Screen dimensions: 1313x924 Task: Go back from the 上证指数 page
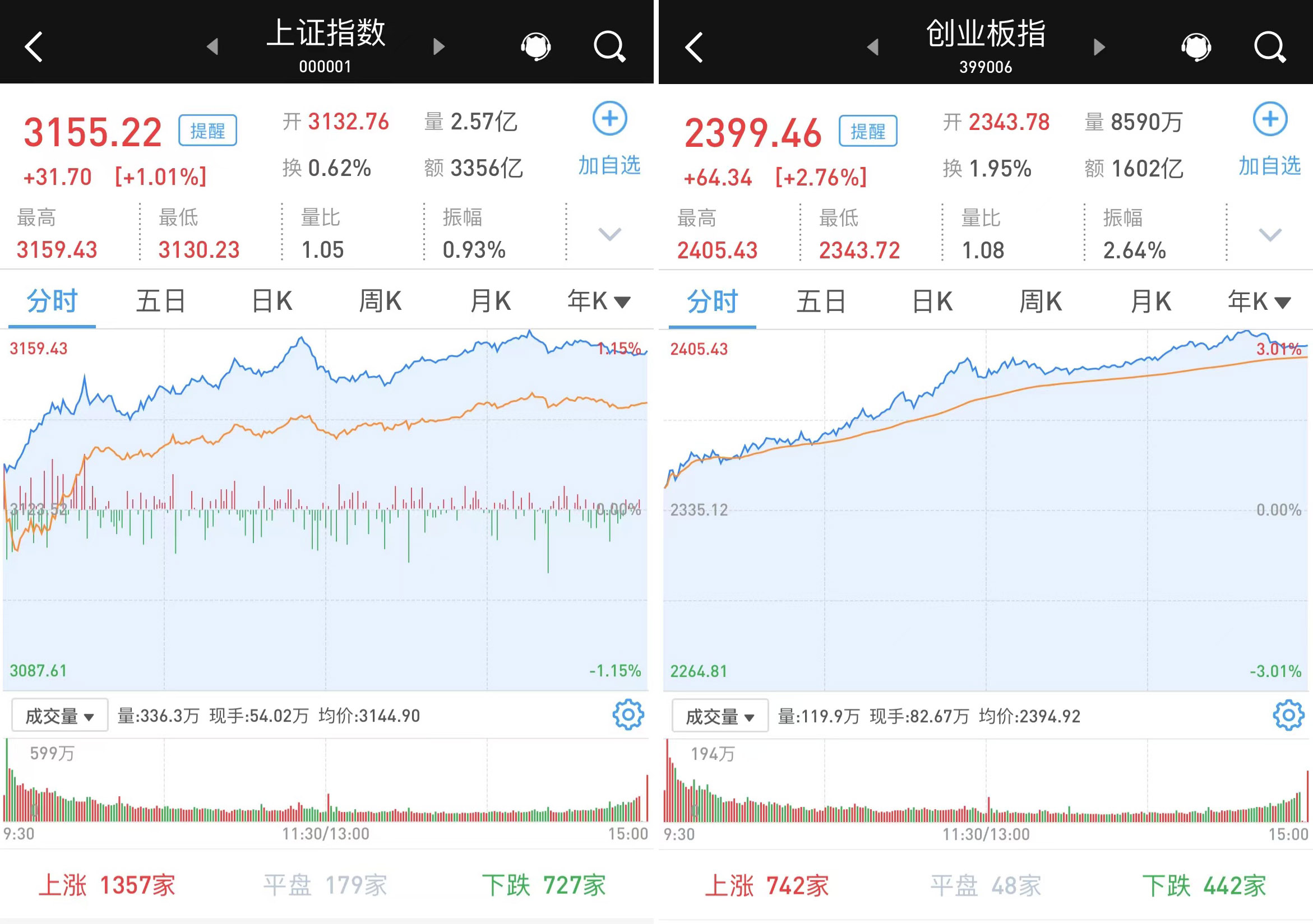(x=34, y=47)
